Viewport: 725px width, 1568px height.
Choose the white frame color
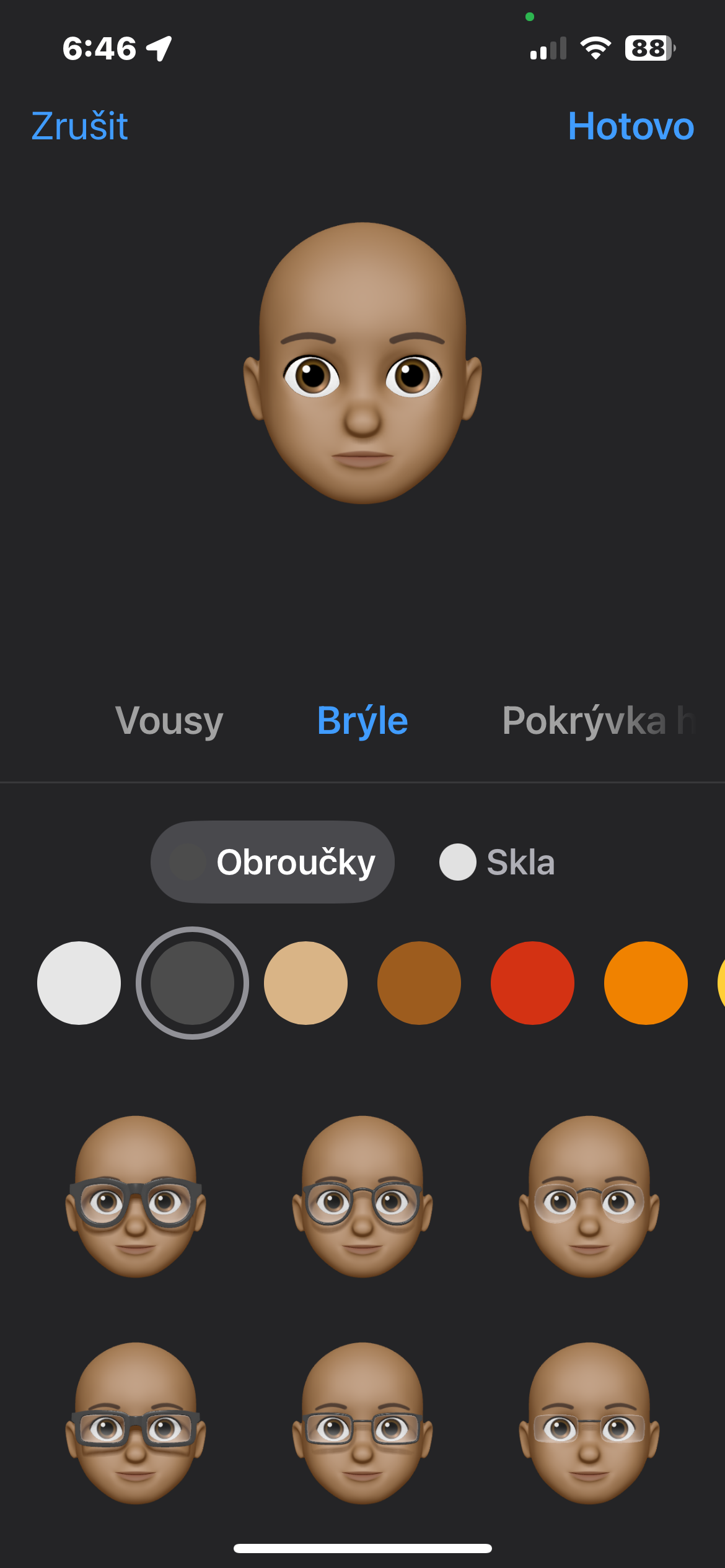pos(79,983)
